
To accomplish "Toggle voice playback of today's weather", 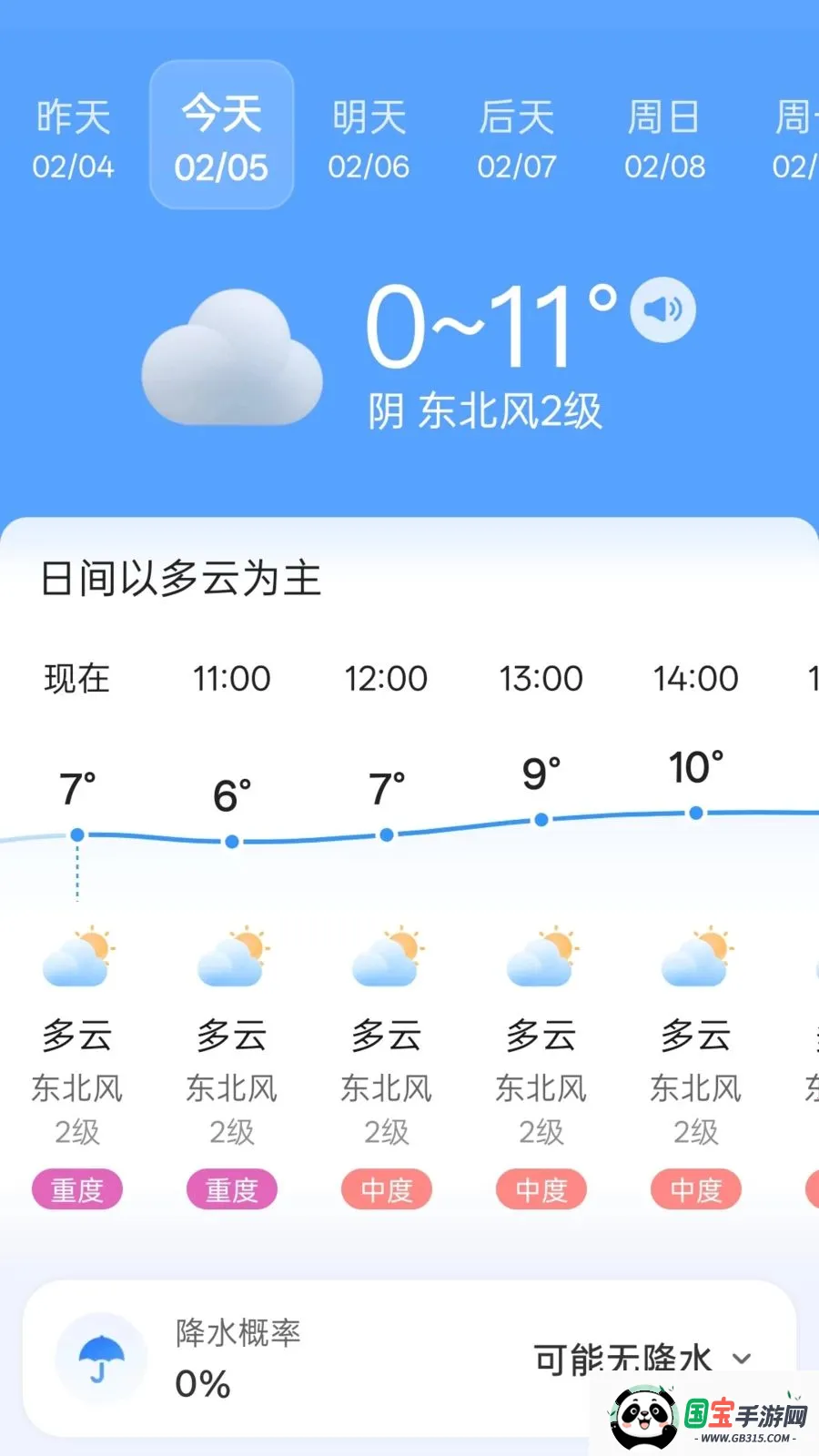I will coord(662,309).
